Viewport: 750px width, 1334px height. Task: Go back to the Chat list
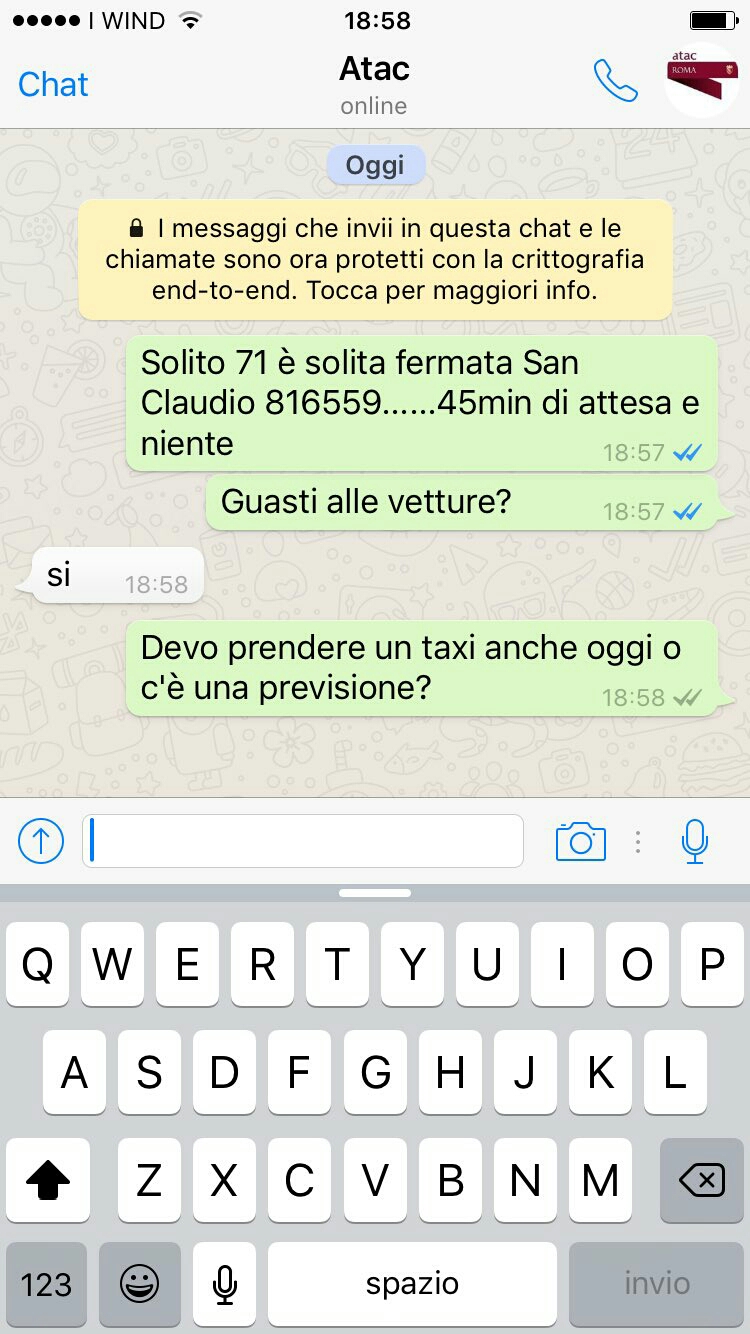[x=53, y=84]
